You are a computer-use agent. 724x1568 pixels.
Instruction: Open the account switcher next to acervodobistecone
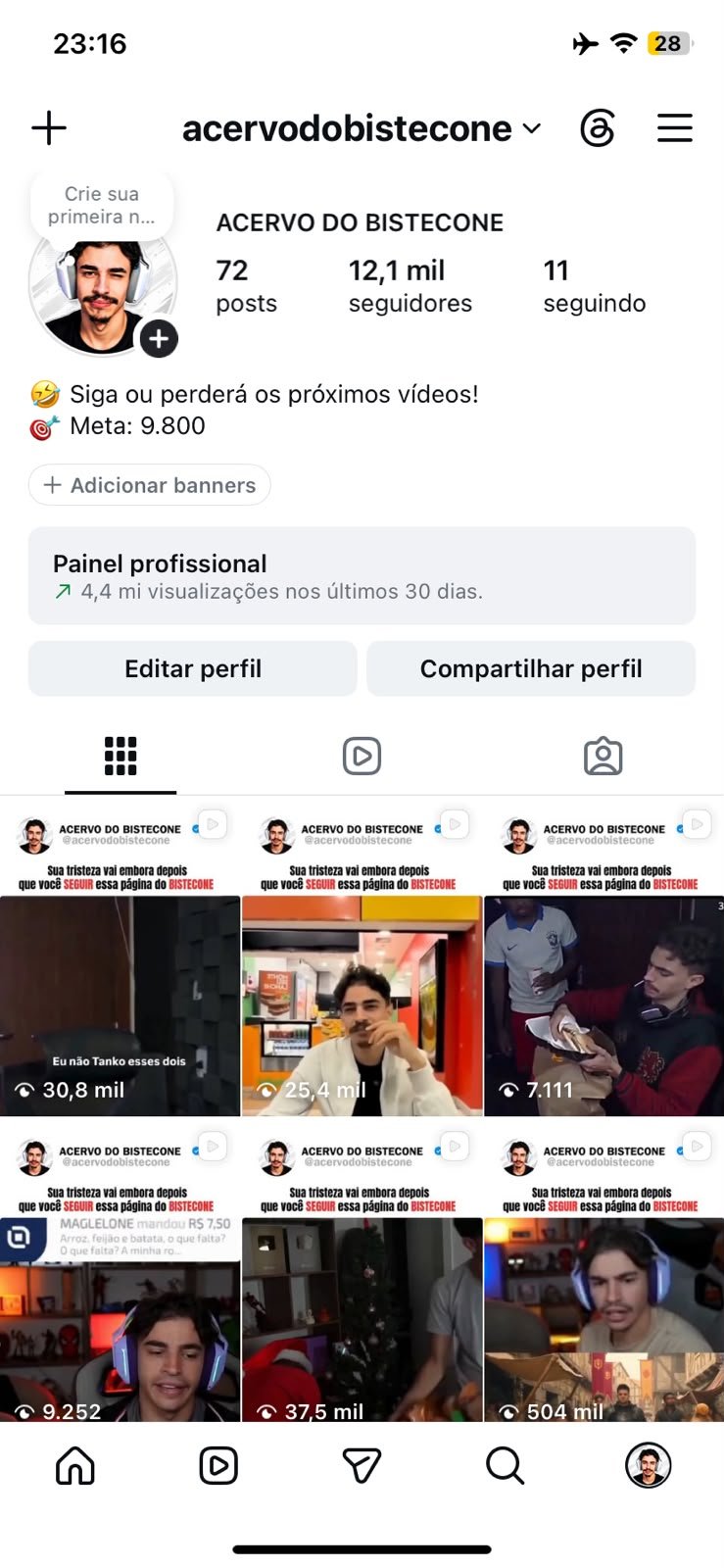pyautogui.click(x=532, y=128)
